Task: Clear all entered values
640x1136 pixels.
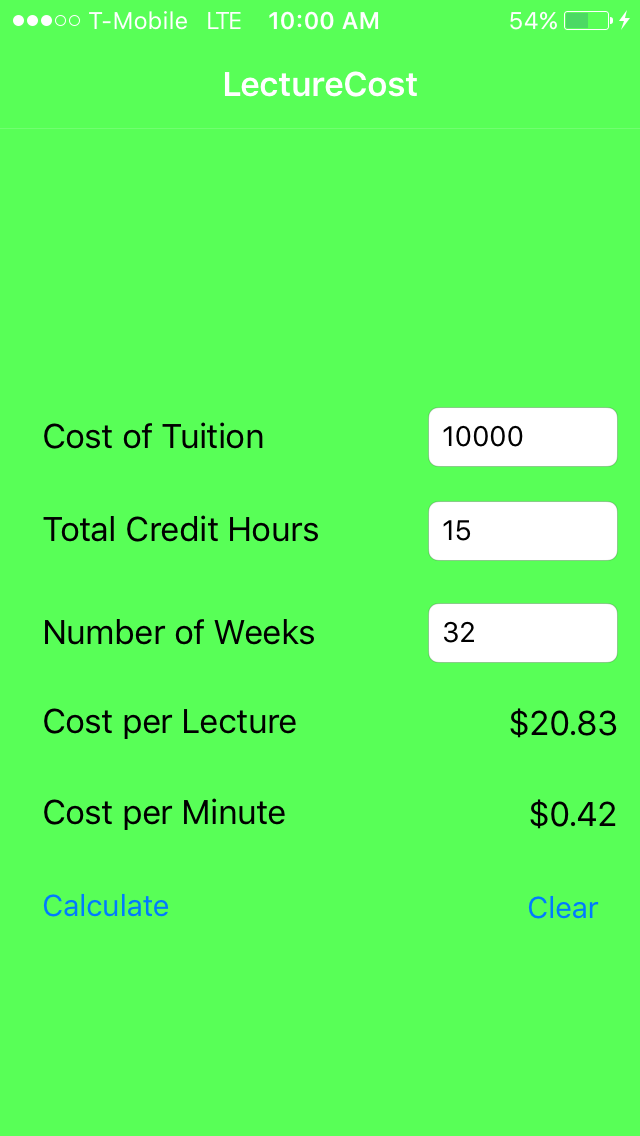Action: coord(562,908)
